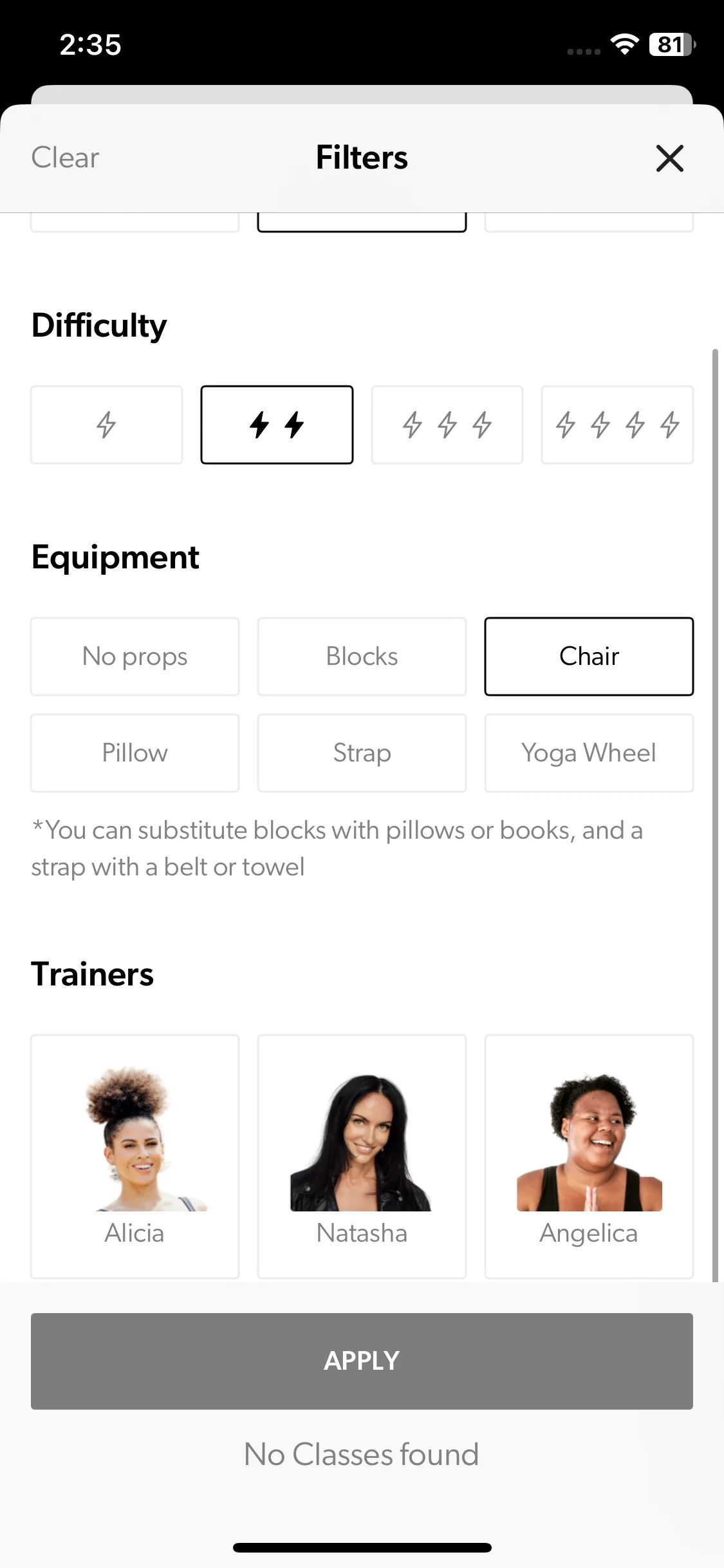Image resolution: width=724 pixels, height=1568 pixels.
Task: Filter by No props equipment
Action: (135, 657)
